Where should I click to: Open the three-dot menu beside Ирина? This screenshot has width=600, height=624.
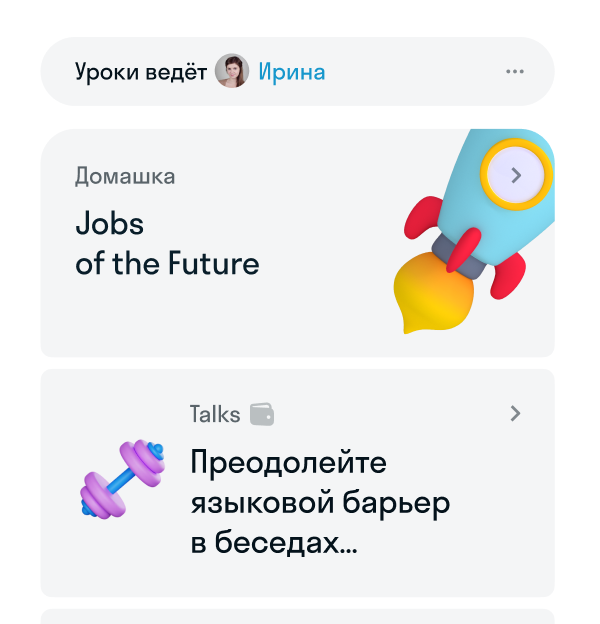point(515,72)
